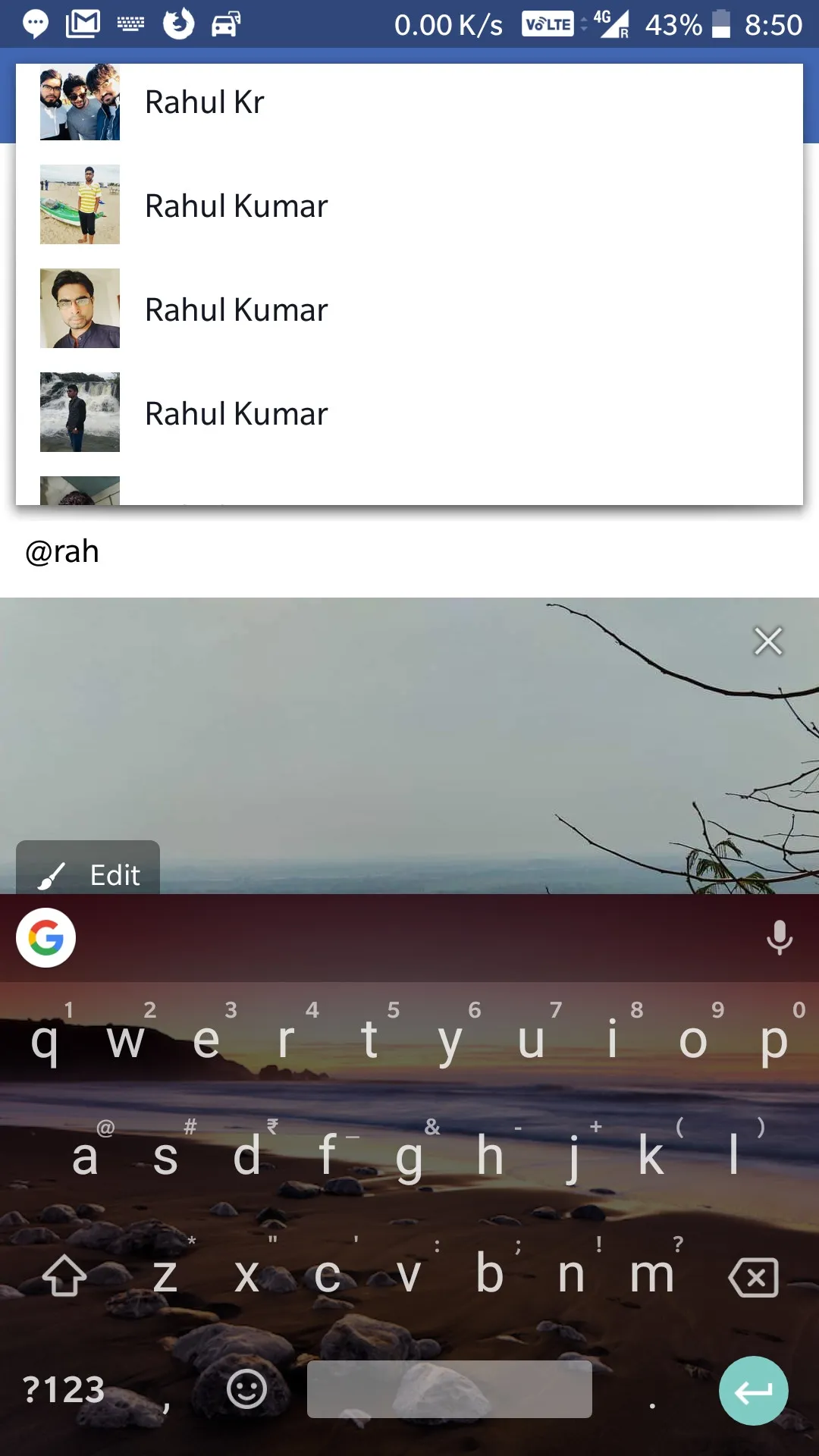819x1456 pixels.
Task: Open Google search on the keyboard
Action: (x=45, y=938)
